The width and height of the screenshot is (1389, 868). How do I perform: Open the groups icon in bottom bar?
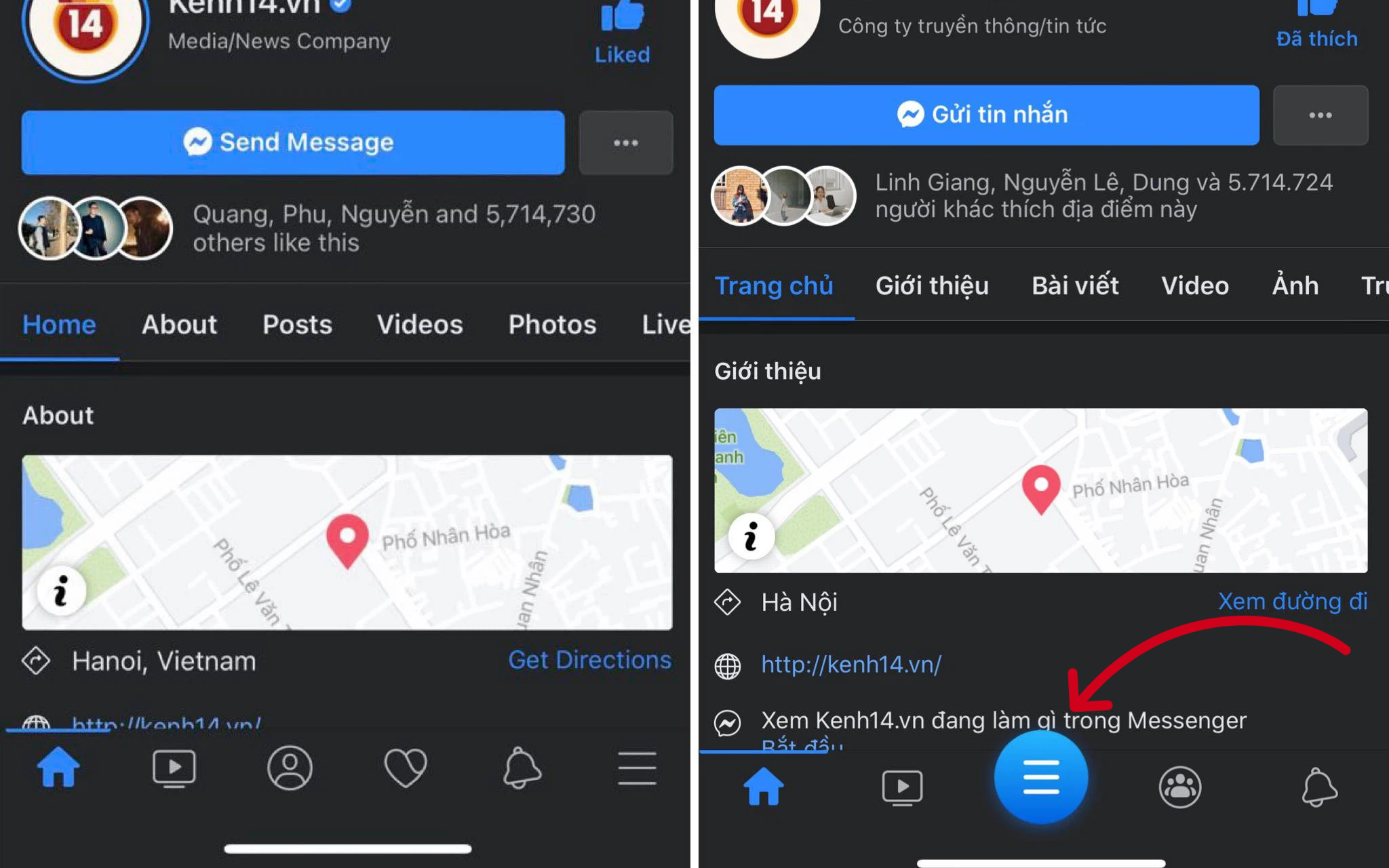(1179, 787)
